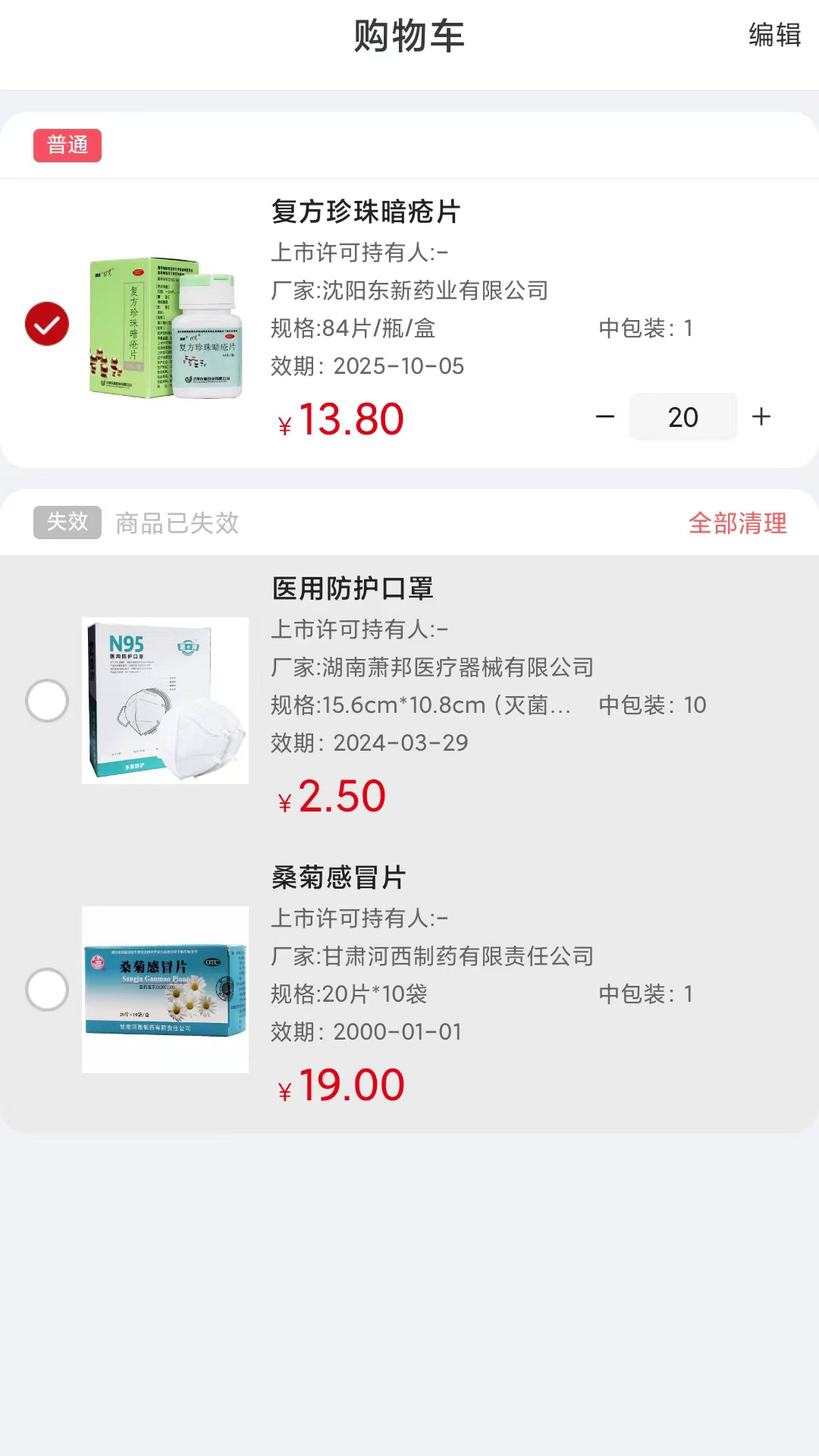The width and height of the screenshot is (819, 1456).
Task: Tap 全部清理 to clear invalid items
Action: [x=738, y=522]
